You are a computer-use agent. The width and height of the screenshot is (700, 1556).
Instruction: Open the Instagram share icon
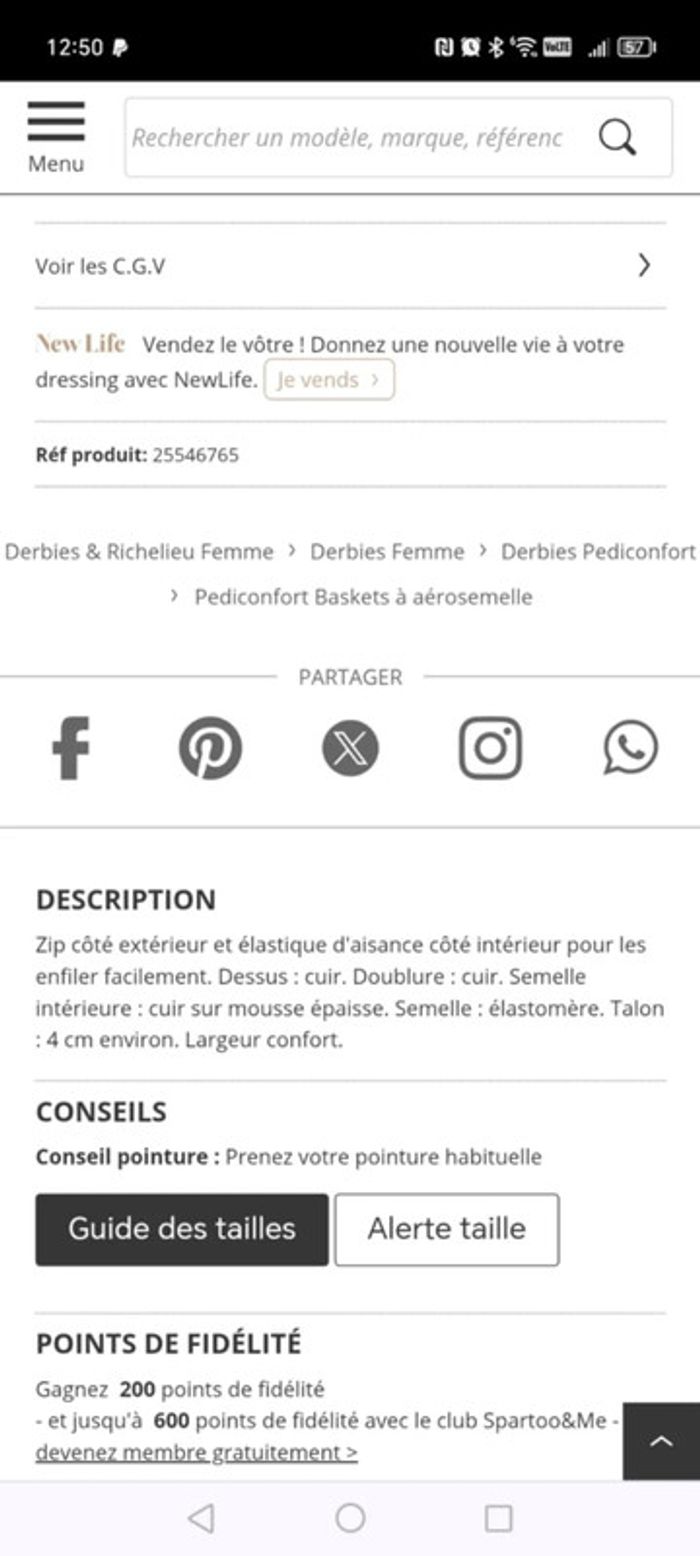pyautogui.click(x=490, y=748)
